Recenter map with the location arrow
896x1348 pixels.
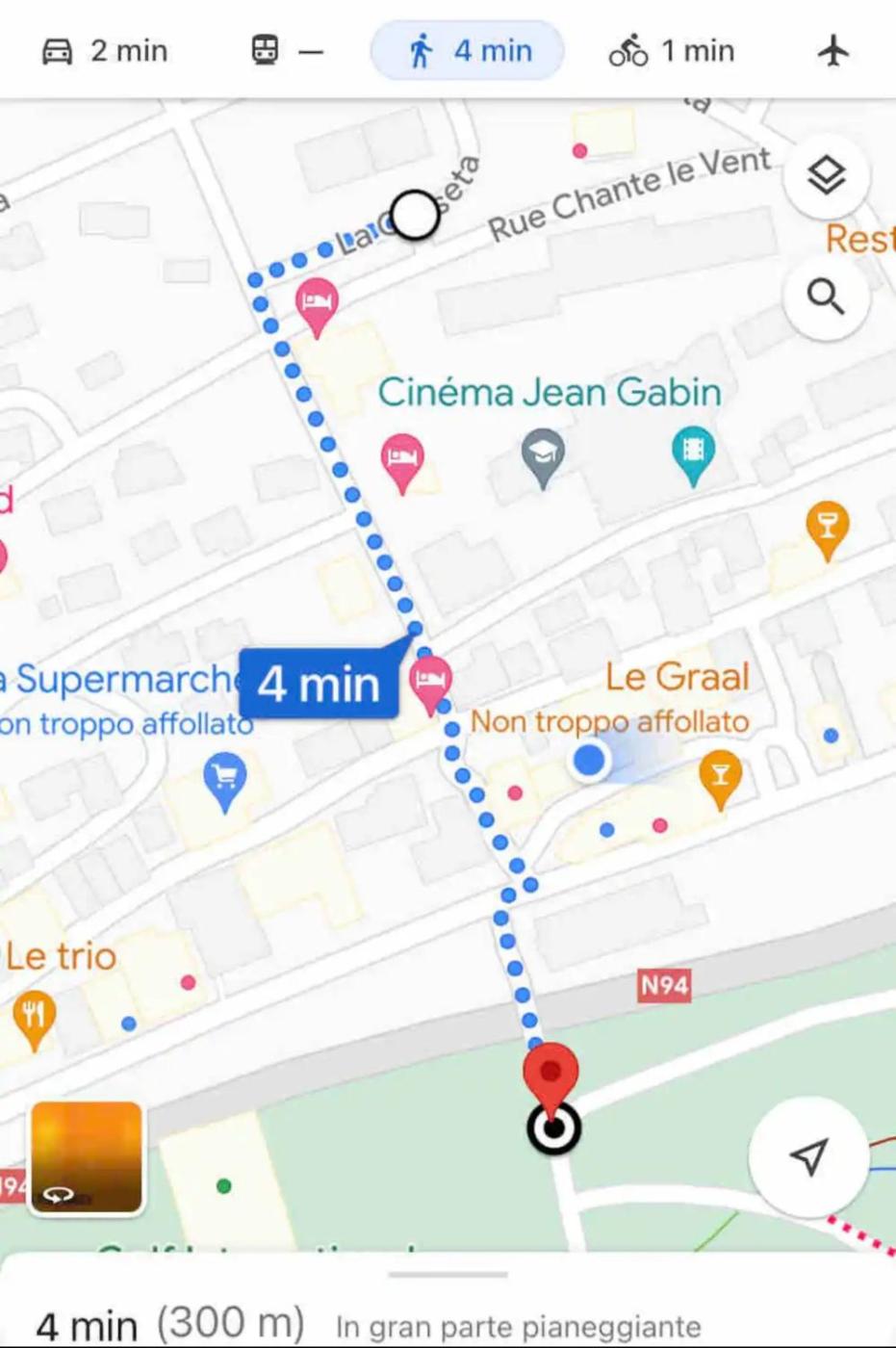point(808,1155)
